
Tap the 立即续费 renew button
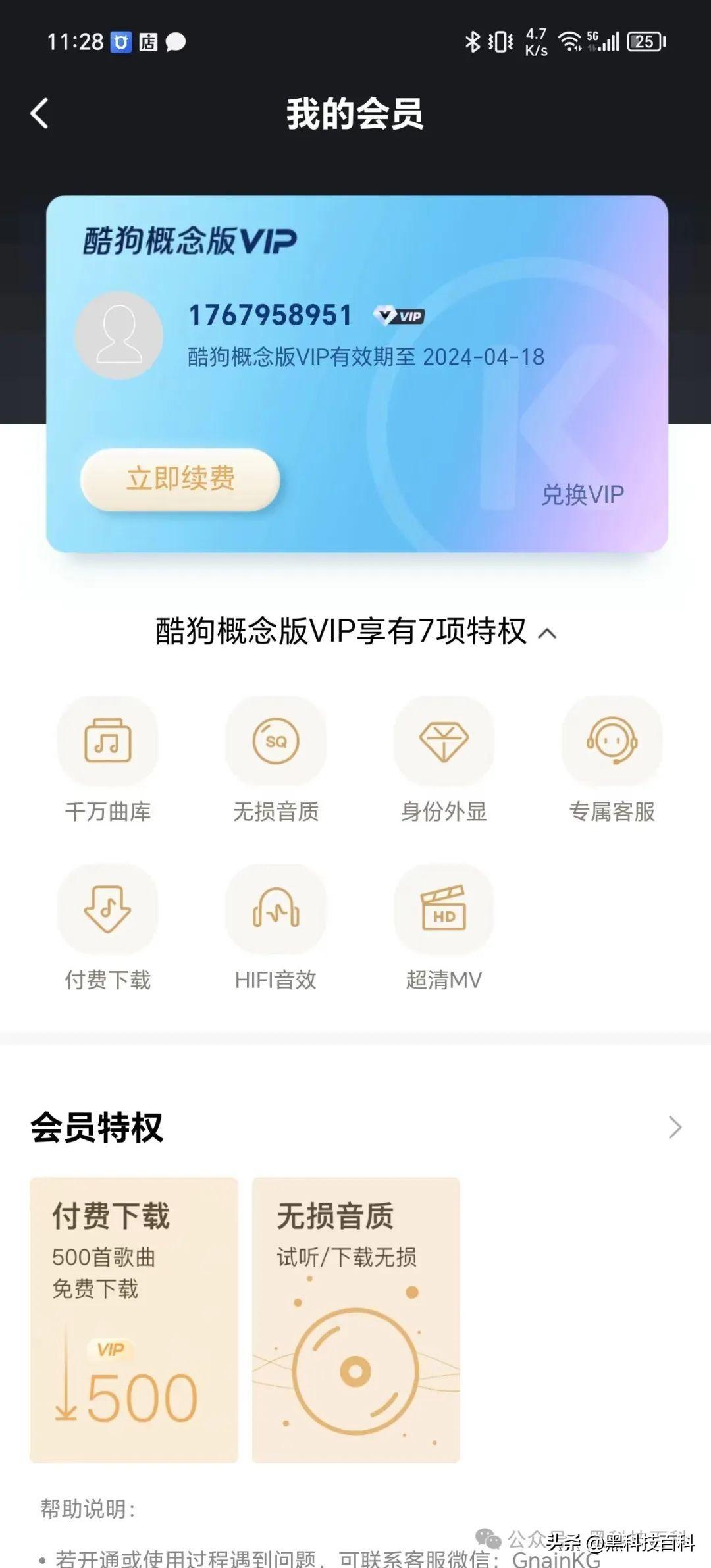[x=180, y=479]
